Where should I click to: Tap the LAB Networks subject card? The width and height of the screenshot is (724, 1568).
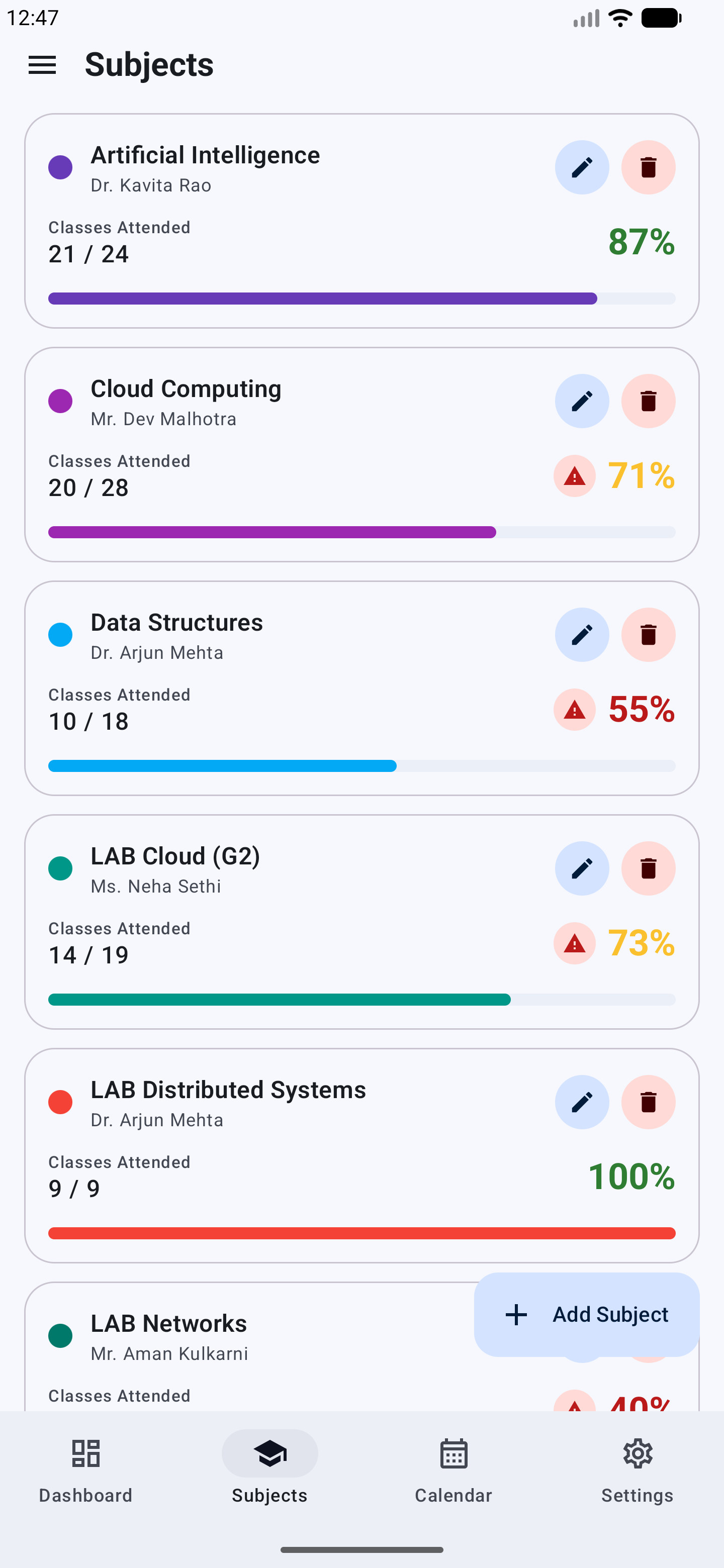243,1339
